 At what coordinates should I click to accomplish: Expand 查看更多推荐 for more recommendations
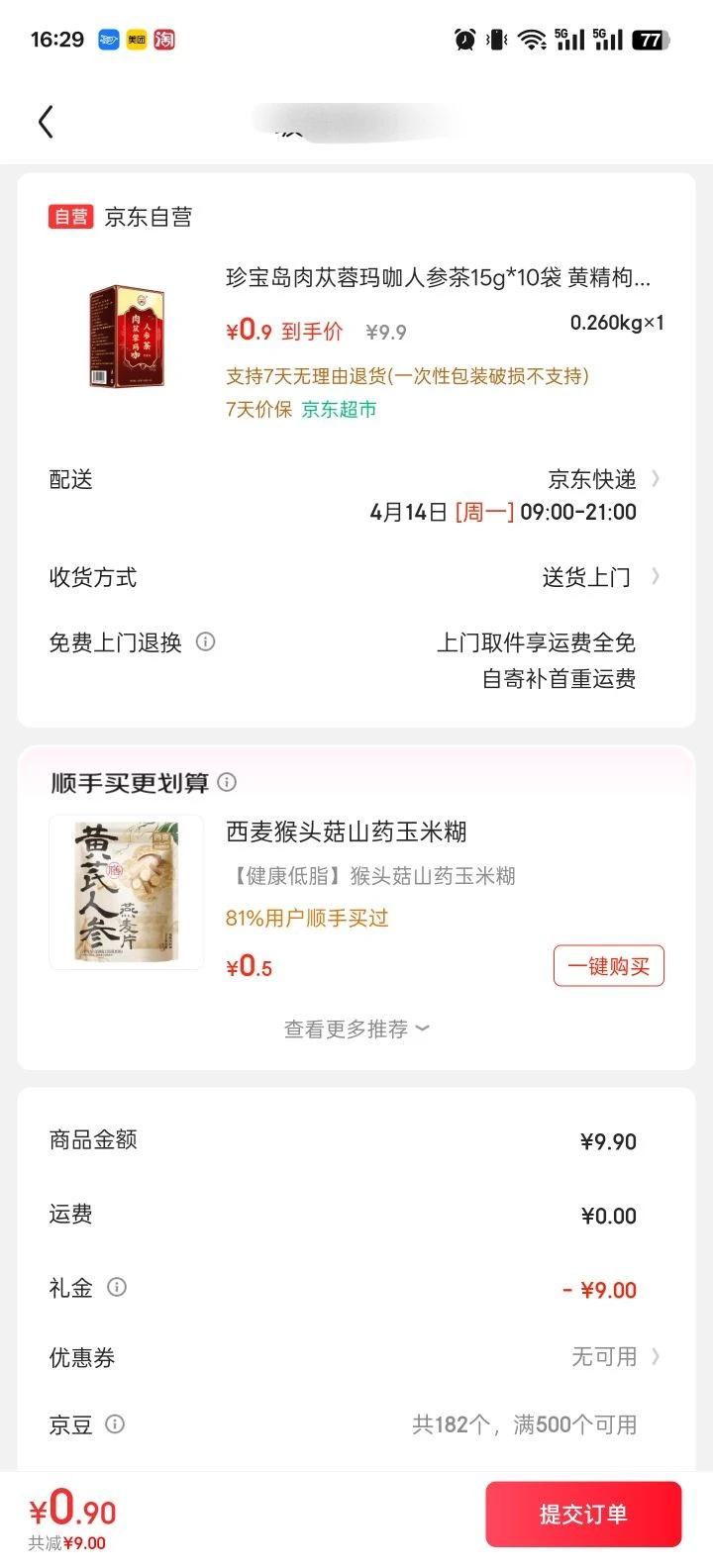pos(356,1029)
